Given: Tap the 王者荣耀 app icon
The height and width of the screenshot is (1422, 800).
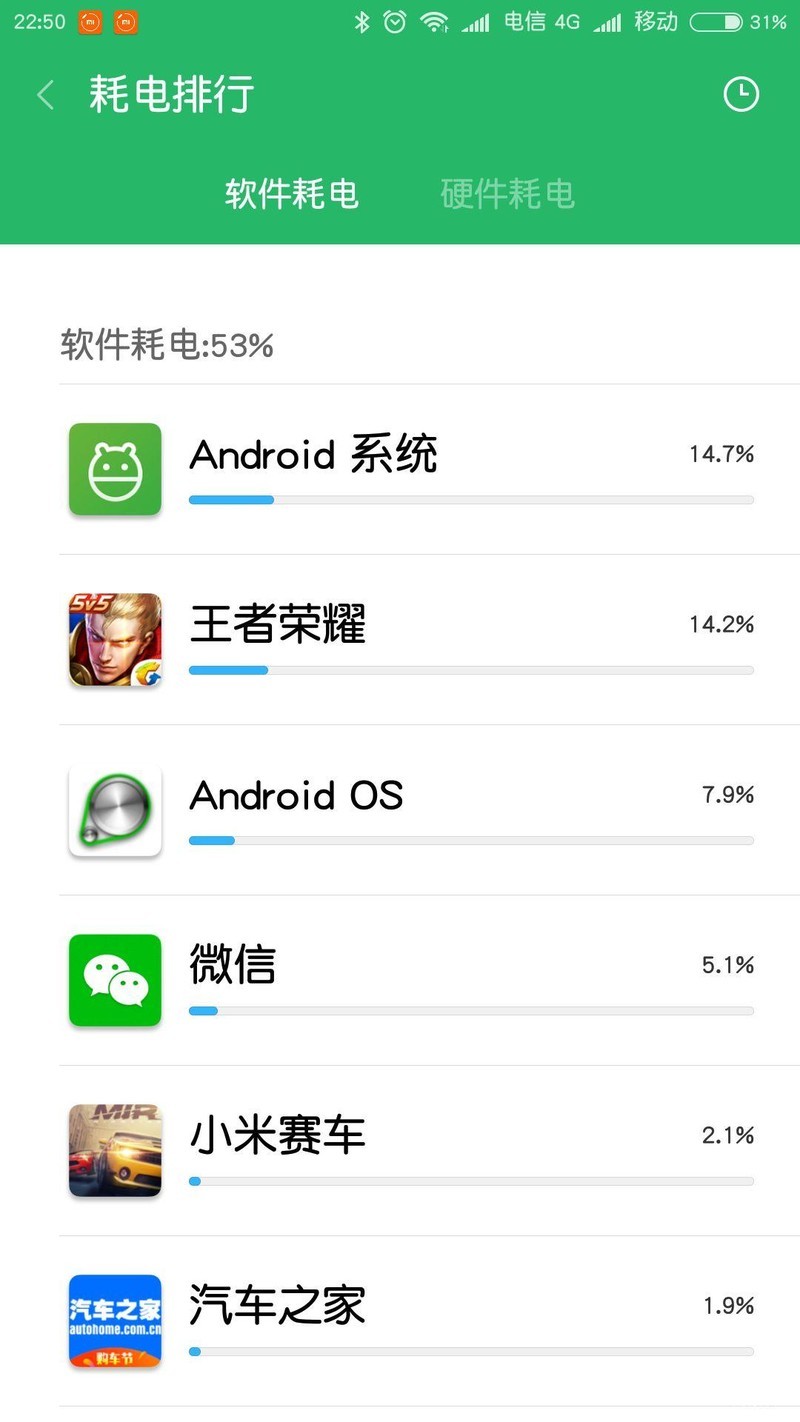Looking at the screenshot, I should click(x=115, y=638).
